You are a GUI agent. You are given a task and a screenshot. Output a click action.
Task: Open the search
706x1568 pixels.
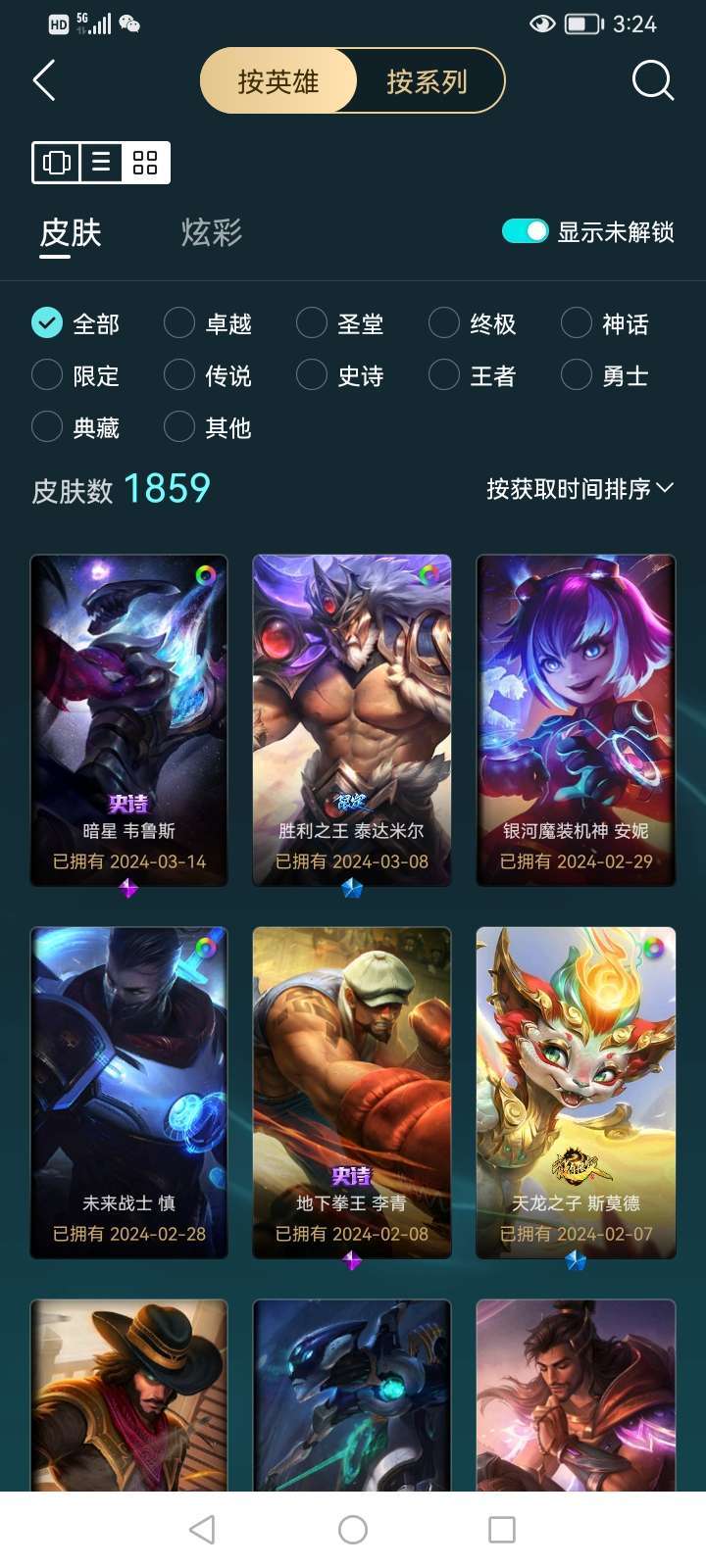[x=651, y=81]
